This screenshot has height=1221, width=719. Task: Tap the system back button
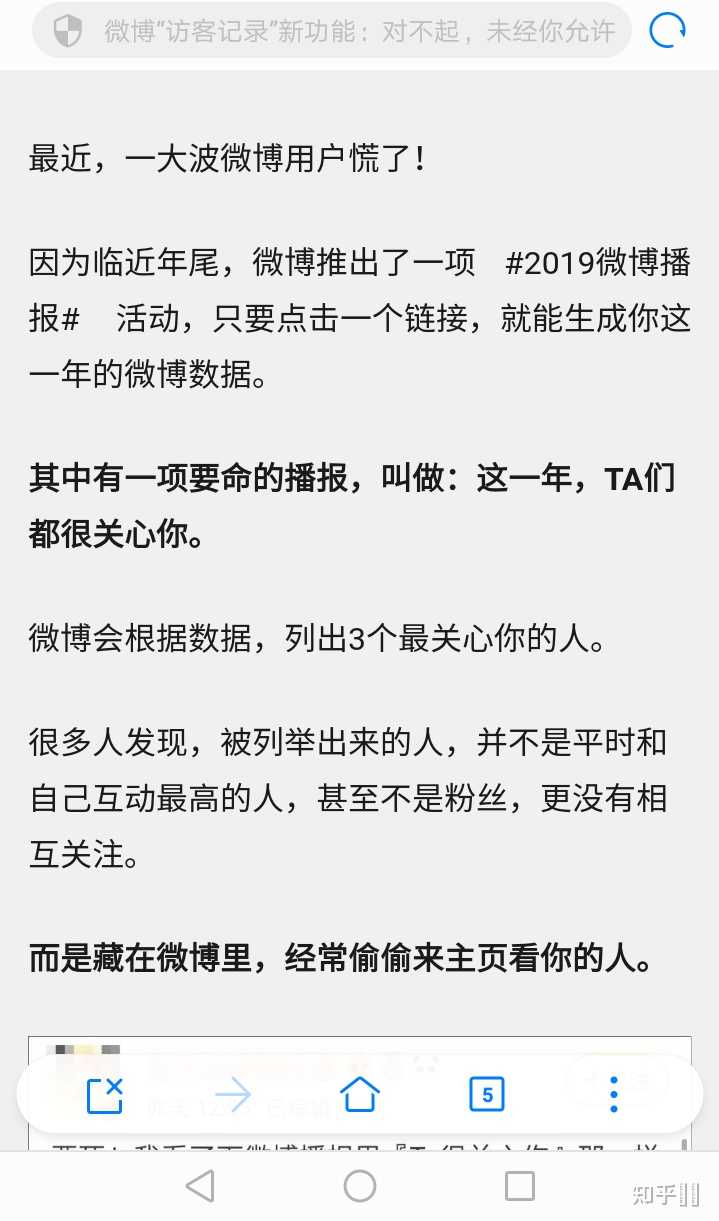click(x=200, y=1186)
